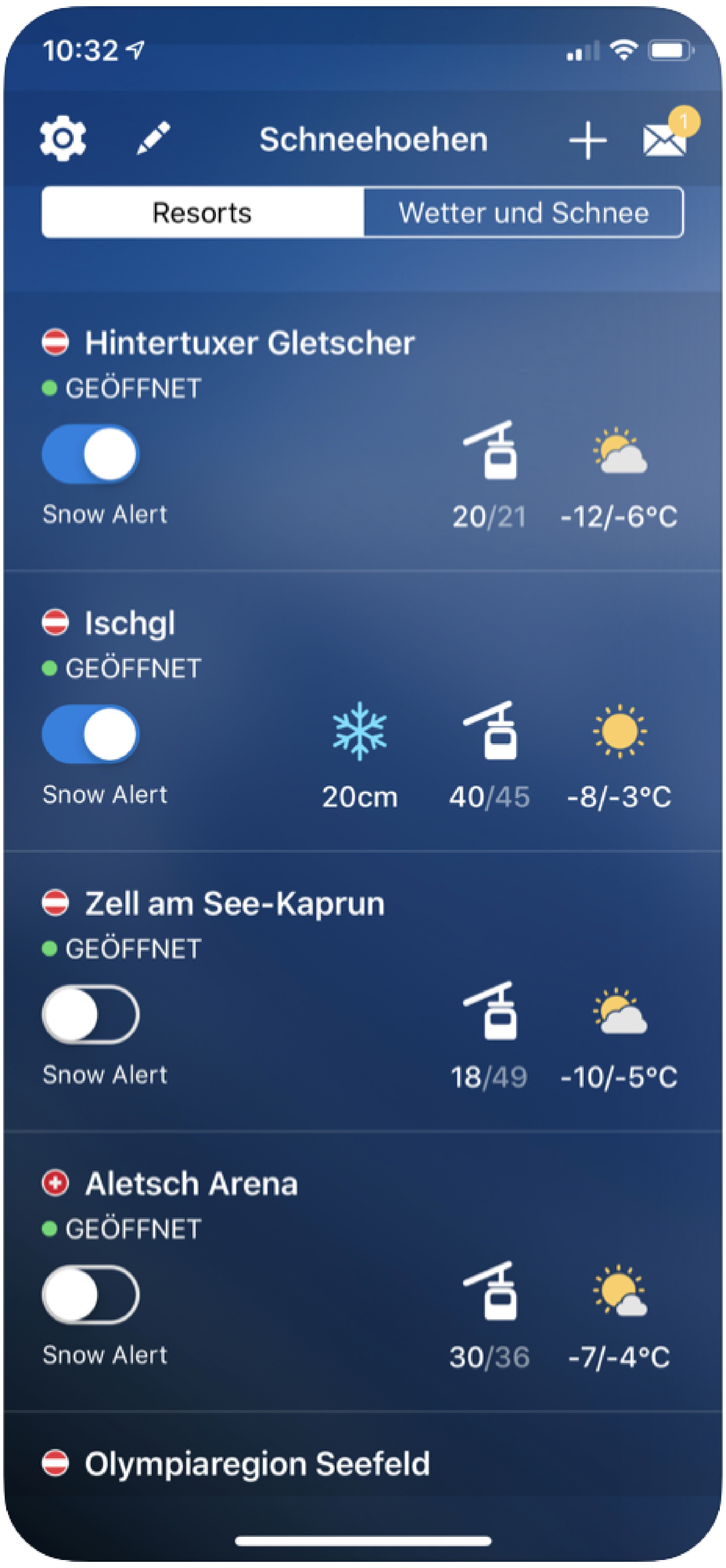726x1568 pixels.
Task: Select the Resorts segment
Action: [203, 213]
